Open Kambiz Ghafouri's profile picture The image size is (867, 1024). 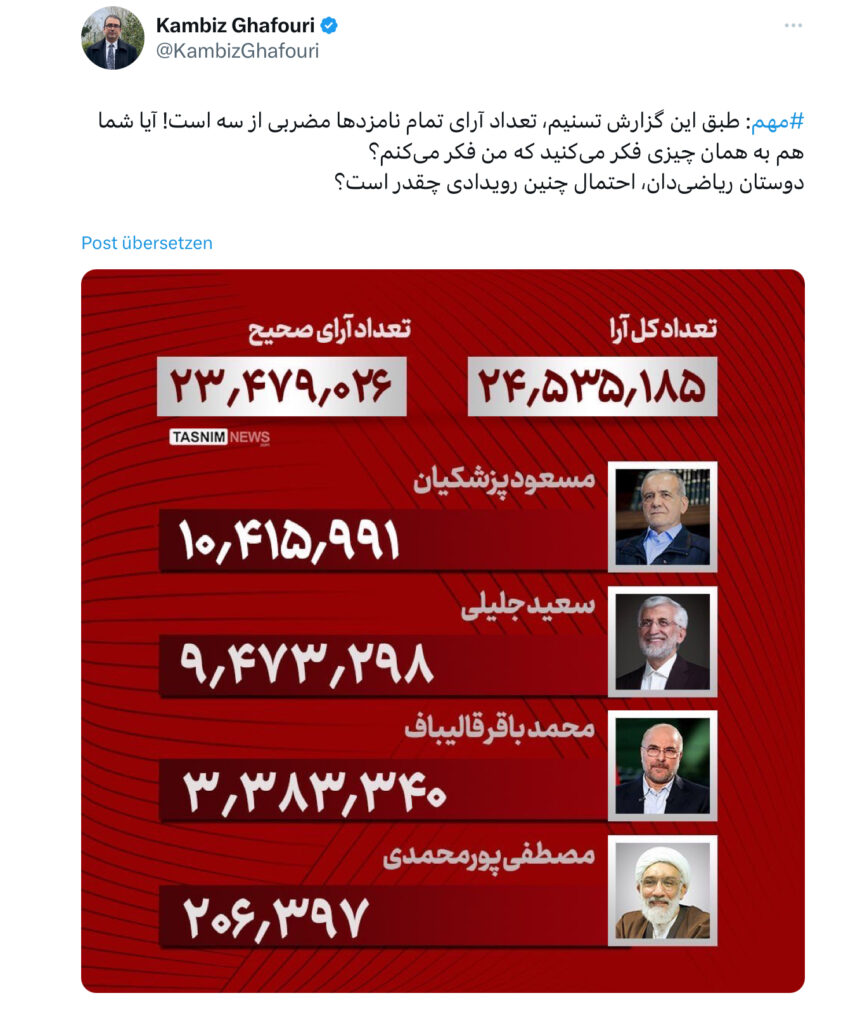click(x=113, y=38)
